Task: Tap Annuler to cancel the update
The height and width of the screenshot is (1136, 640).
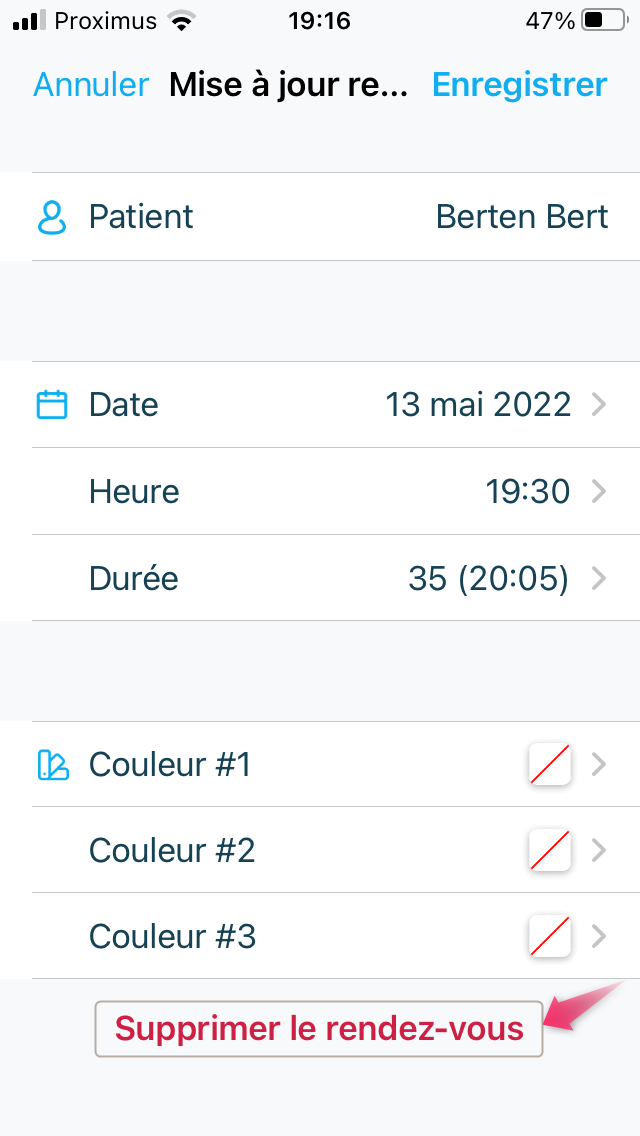Action: click(91, 85)
